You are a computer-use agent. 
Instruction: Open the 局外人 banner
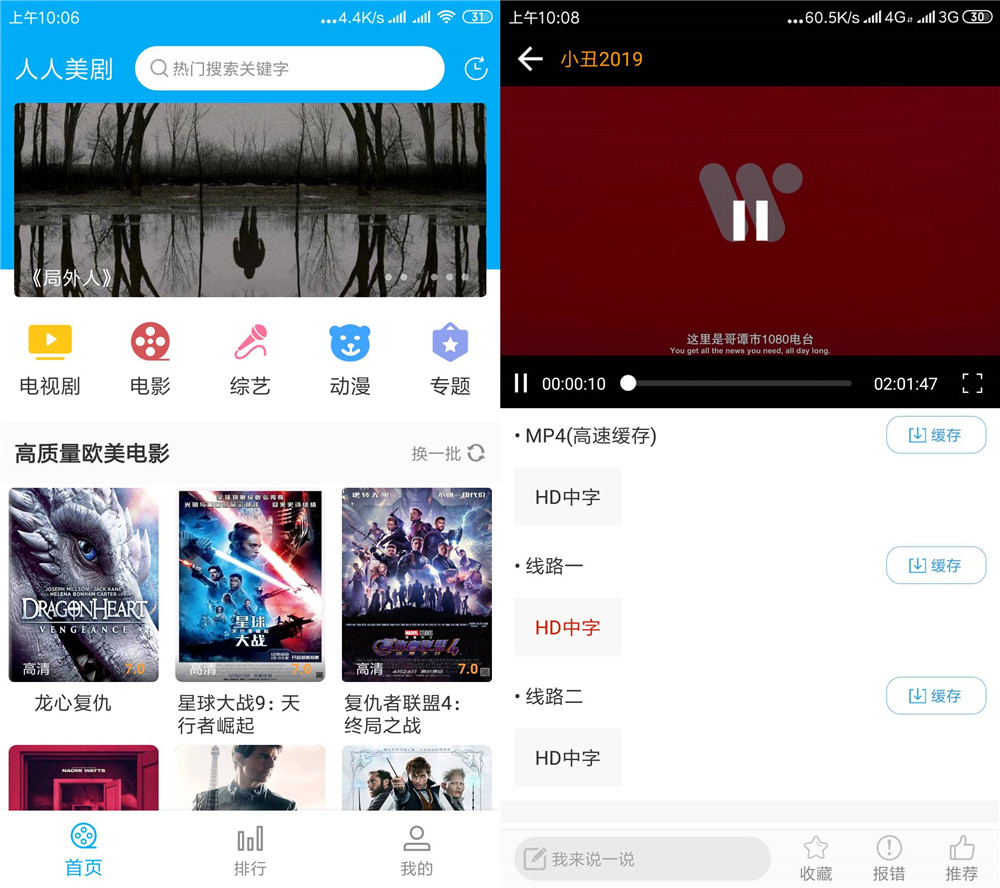250,200
